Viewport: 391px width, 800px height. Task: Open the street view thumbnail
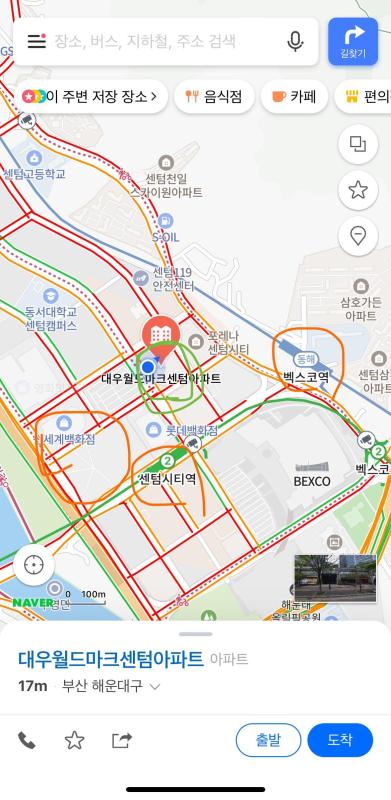[335, 578]
